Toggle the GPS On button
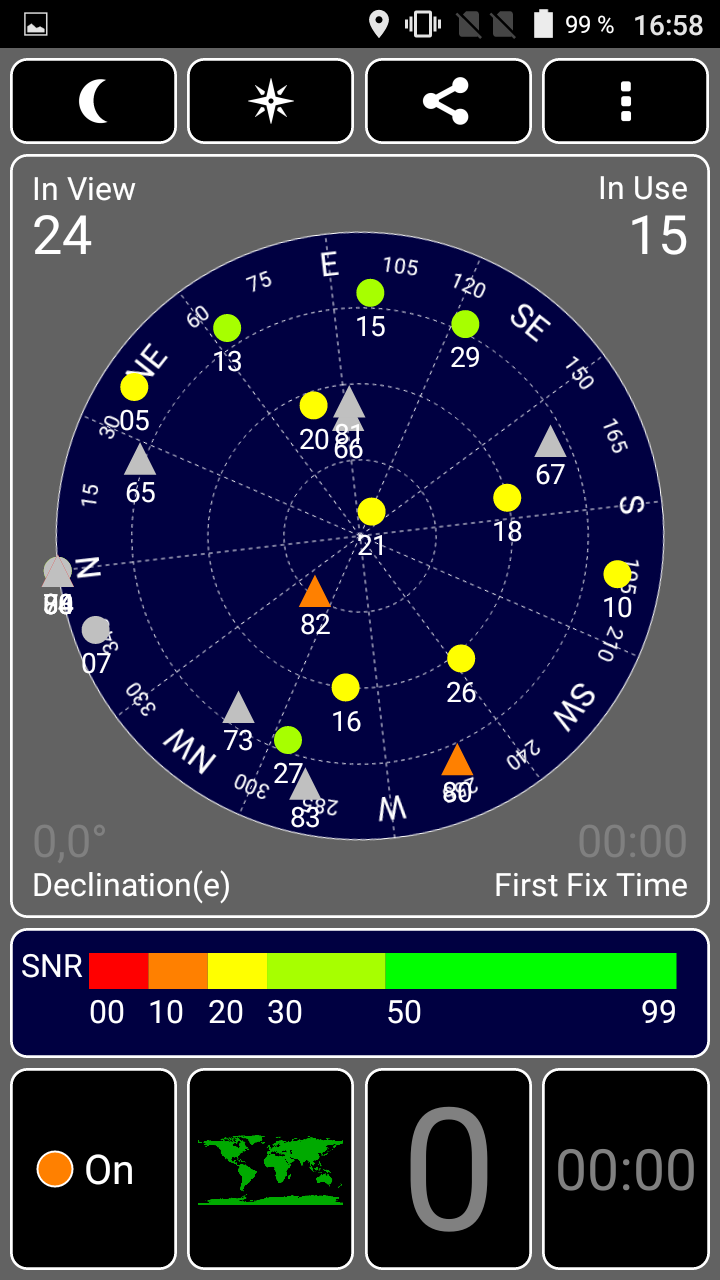This screenshot has width=720, height=1280. pos(94,1169)
